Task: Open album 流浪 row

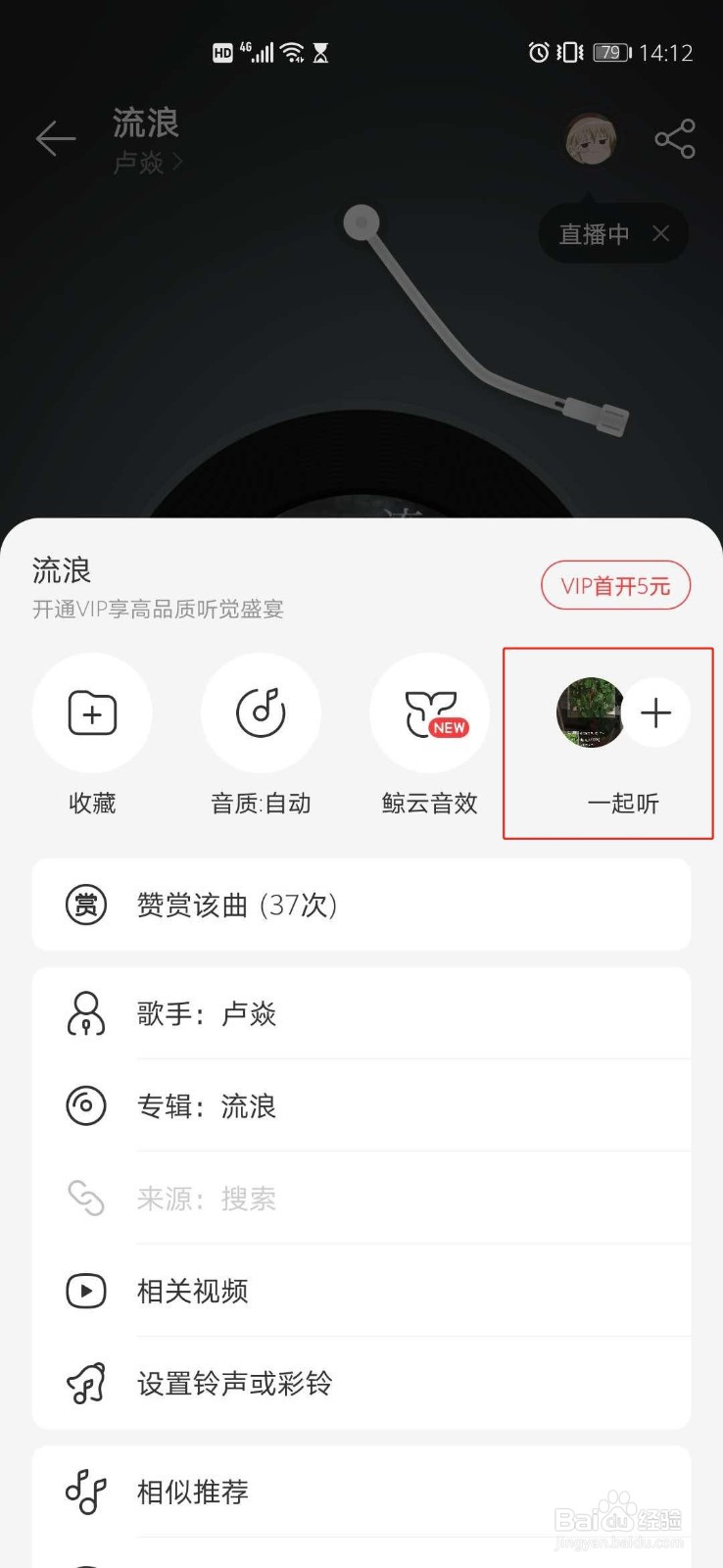Action: (x=361, y=1106)
